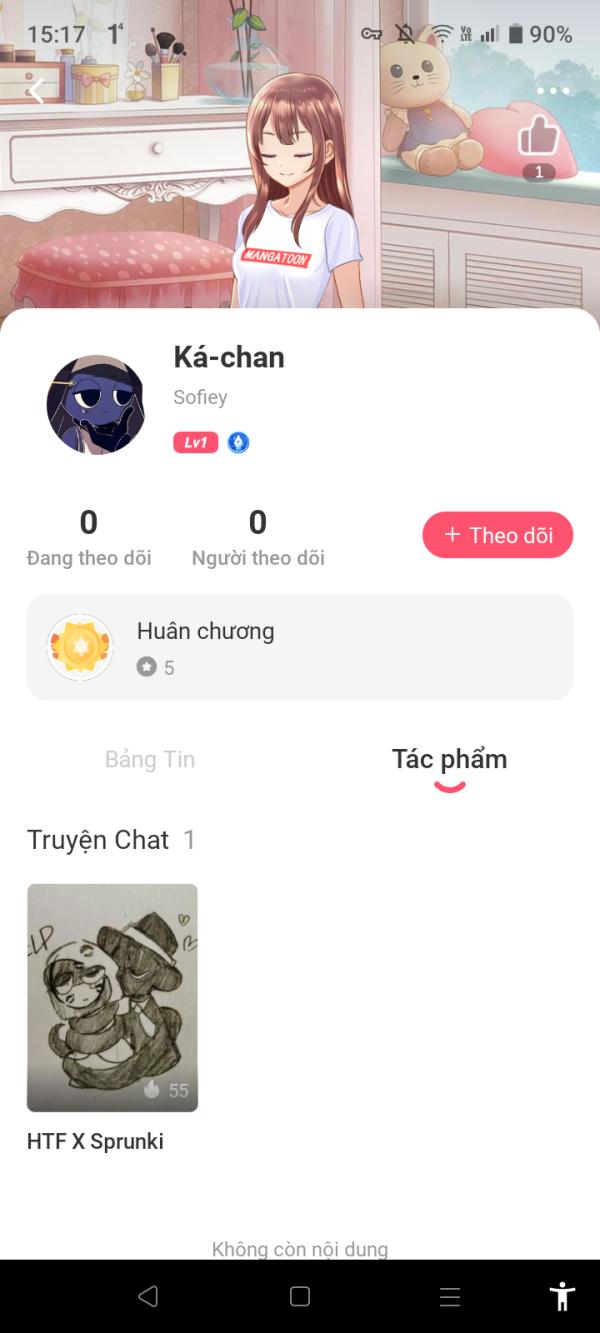This screenshot has height=1333, width=600.
Task: View the Người theo dõi followers list
Action: (258, 537)
